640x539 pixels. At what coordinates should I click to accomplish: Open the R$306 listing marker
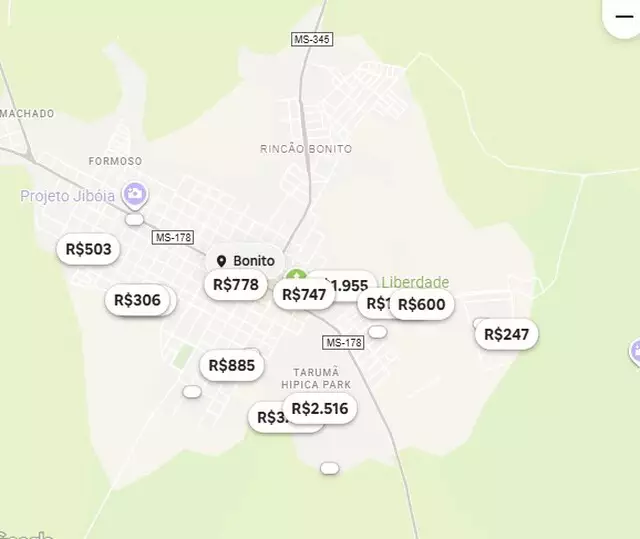coord(138,300)
